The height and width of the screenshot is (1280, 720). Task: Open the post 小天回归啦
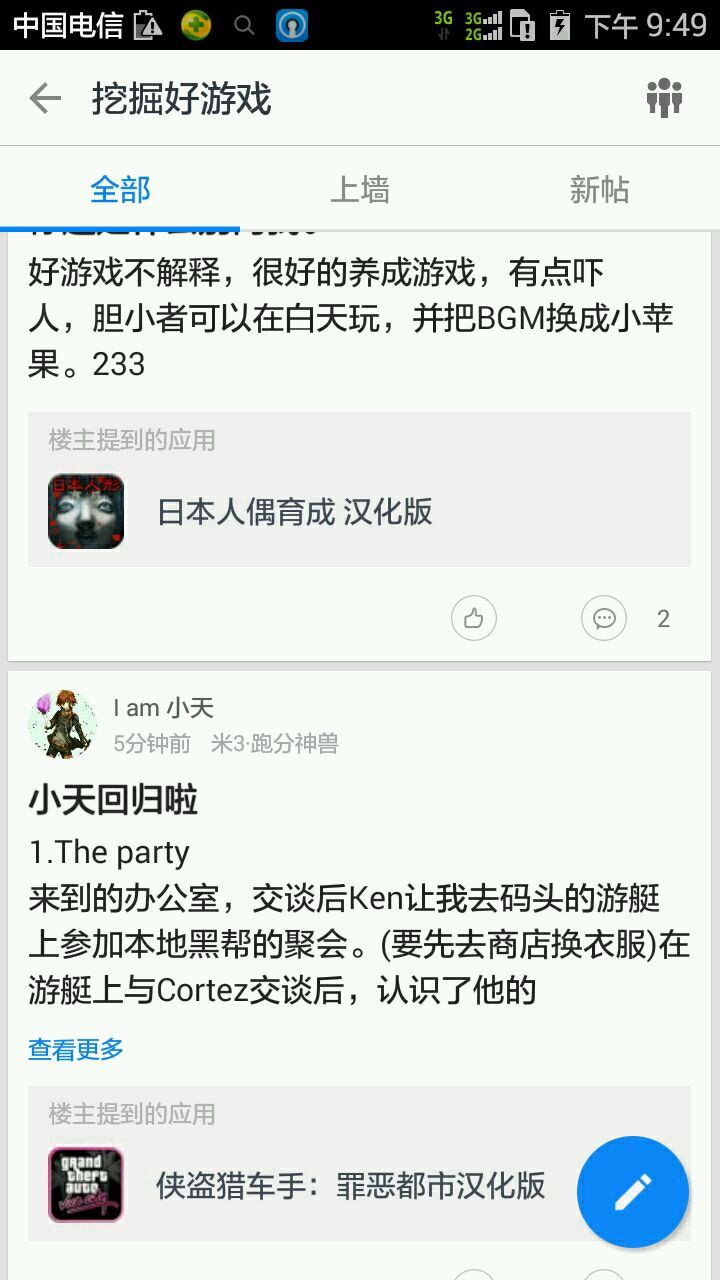tap(113, 800)
